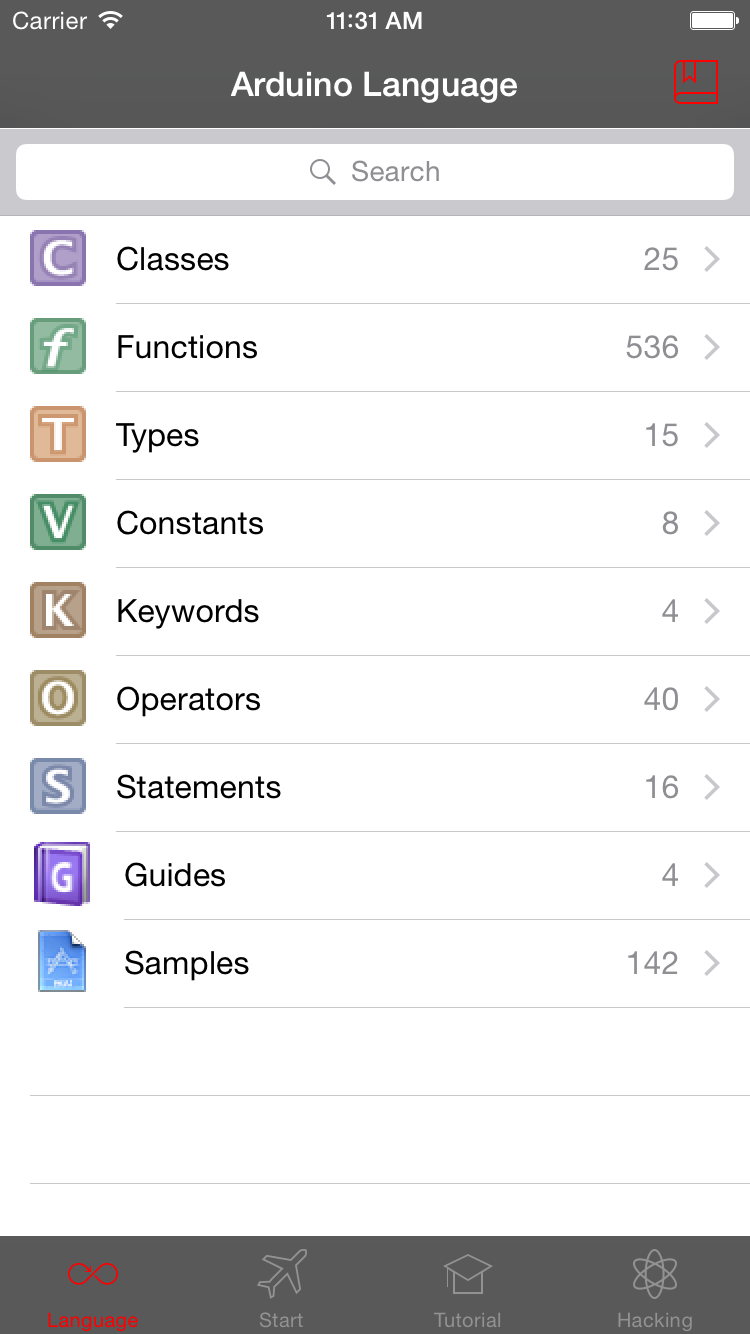Viewport: 750px width, 1334px height.
Task: Select the green Constants 'V' icon
Action: point(57,522)
